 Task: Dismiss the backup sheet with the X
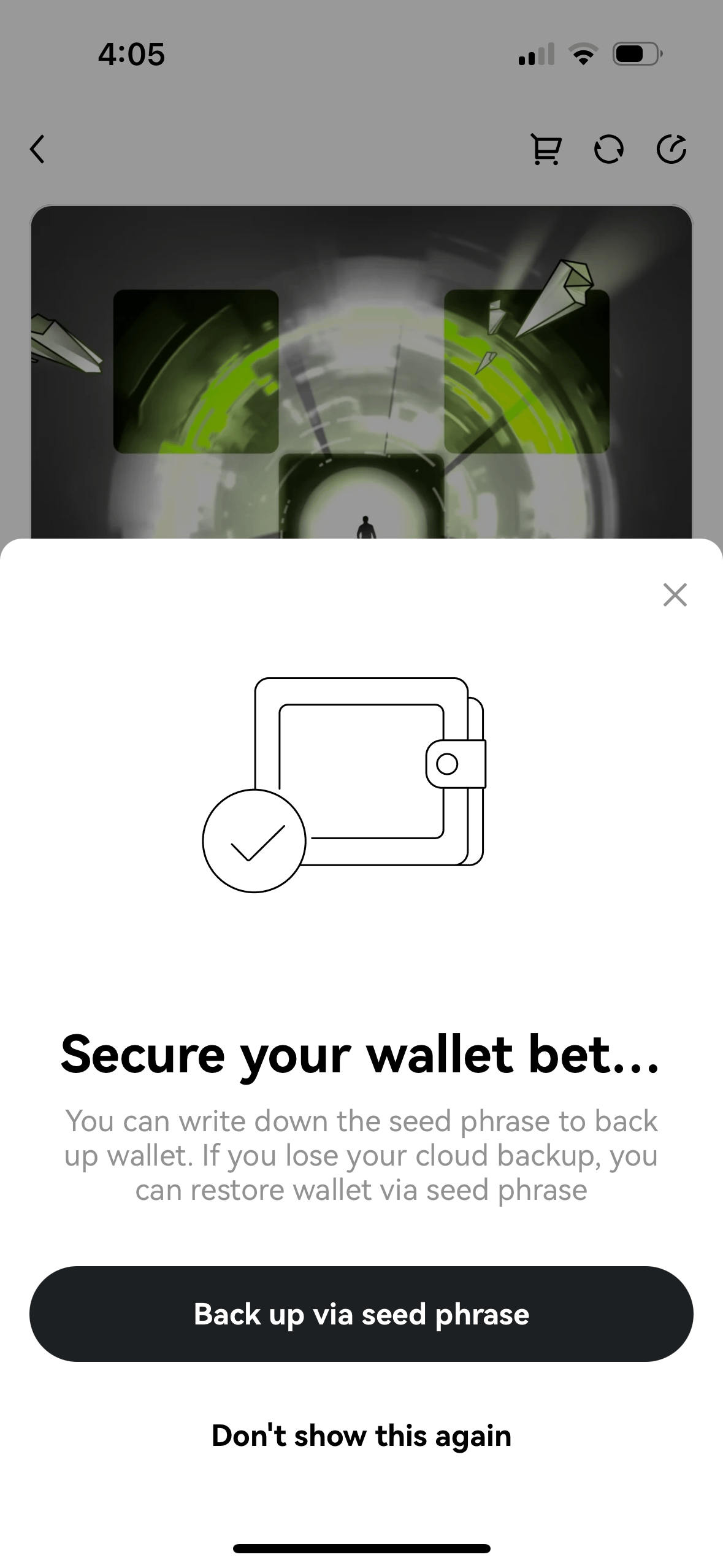[x=675, y=594]
